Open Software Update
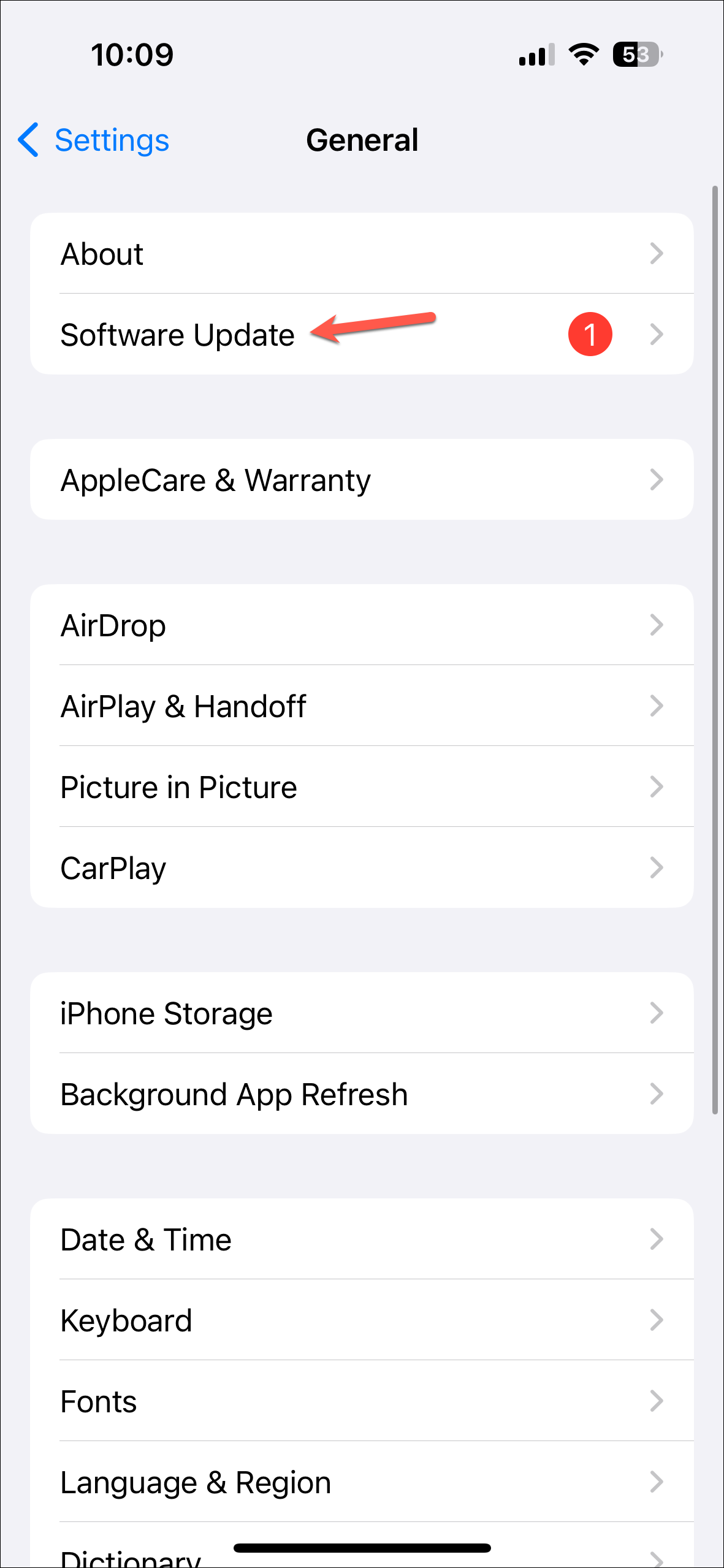724x1568 pixels. (362, 335)
